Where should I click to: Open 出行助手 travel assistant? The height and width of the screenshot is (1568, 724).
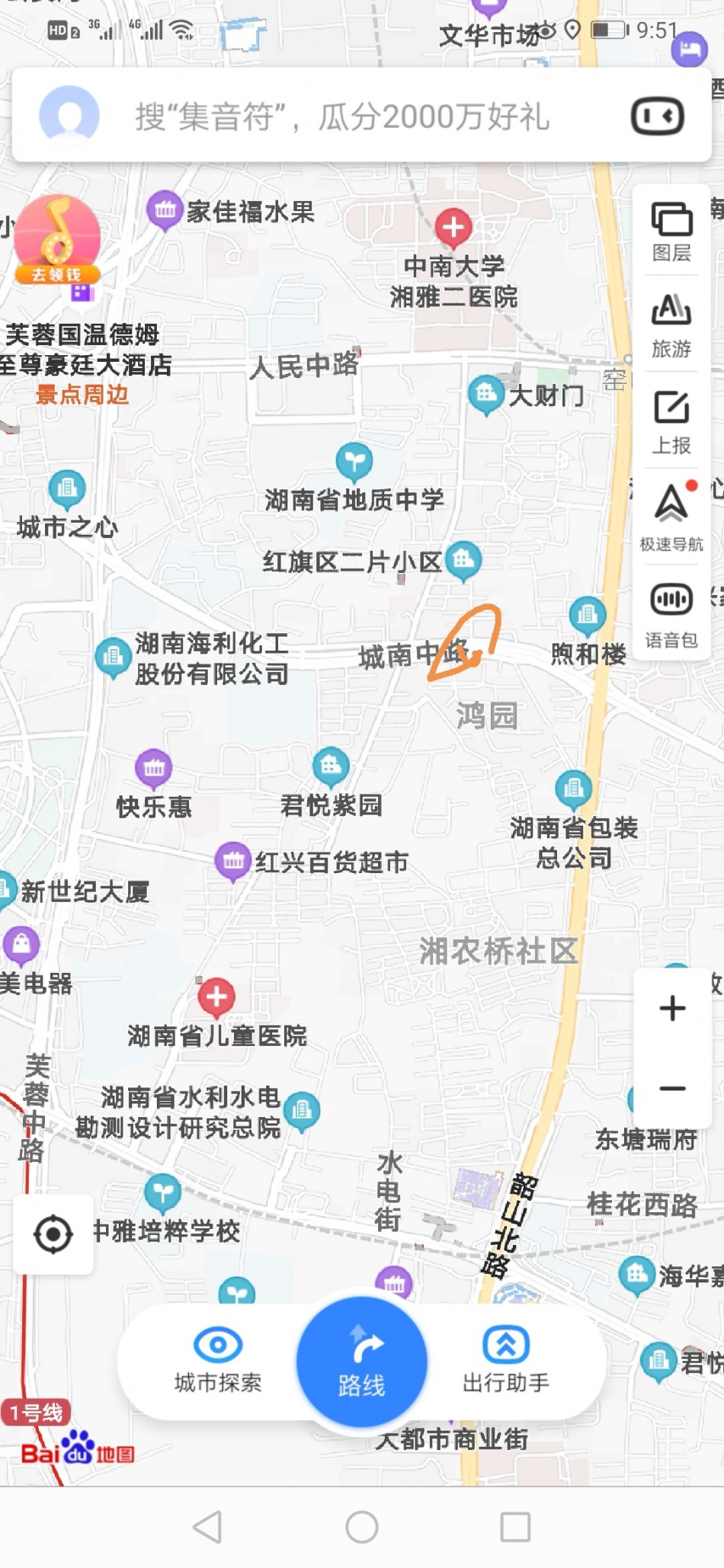click(x=505, y=1361)
